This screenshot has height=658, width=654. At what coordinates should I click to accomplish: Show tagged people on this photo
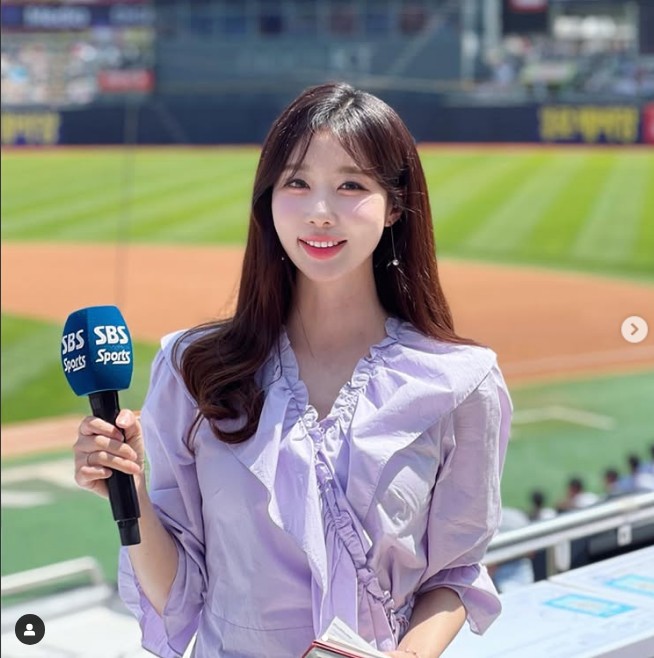pos(30,629)
